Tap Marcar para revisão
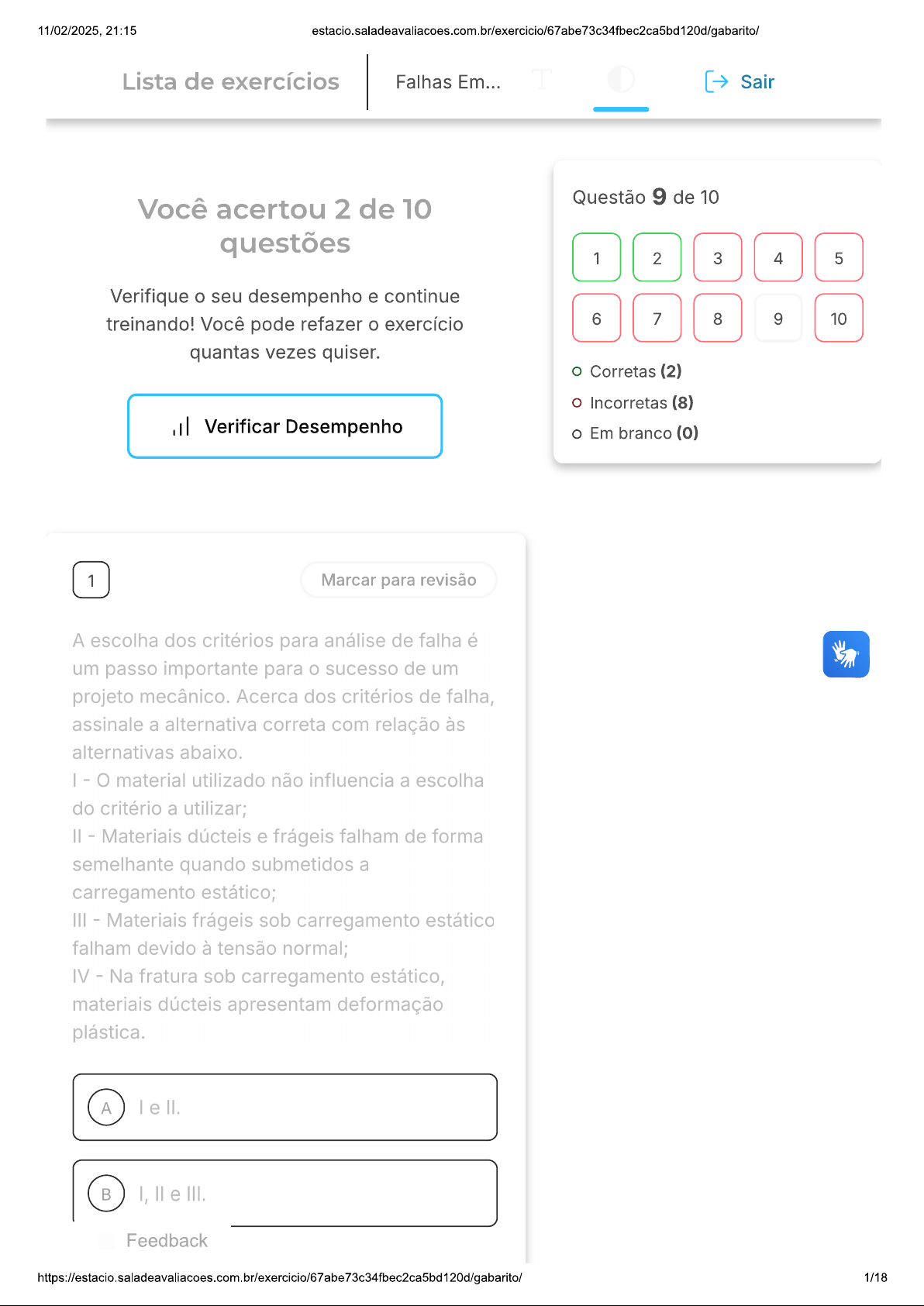Viewport: 924px width, 1306px height. click(x=398, y=580)
